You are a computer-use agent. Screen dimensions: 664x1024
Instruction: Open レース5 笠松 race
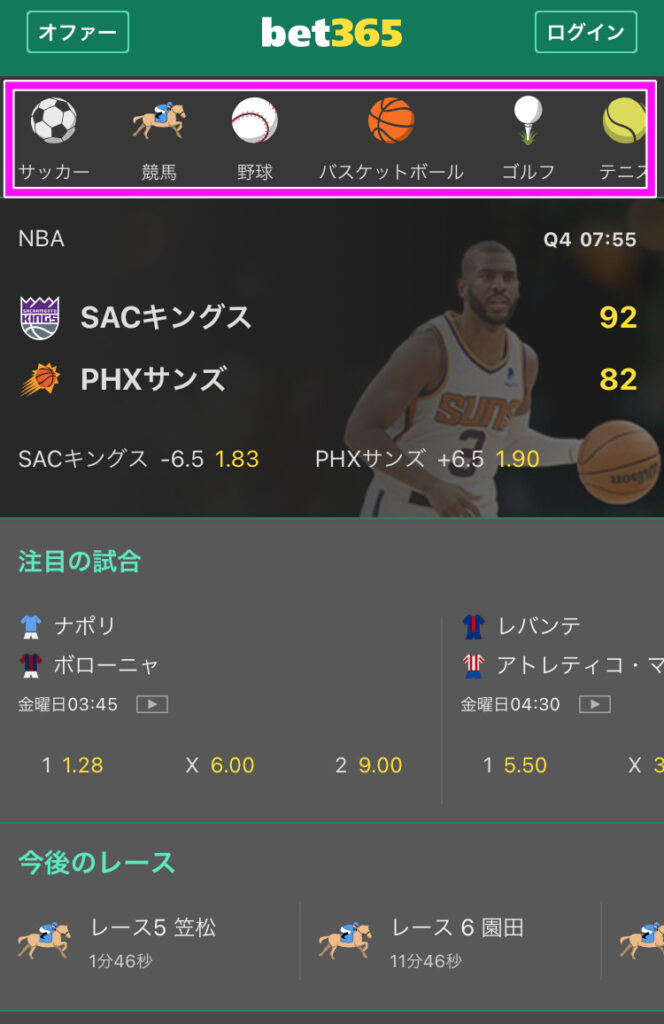[150, 941]
